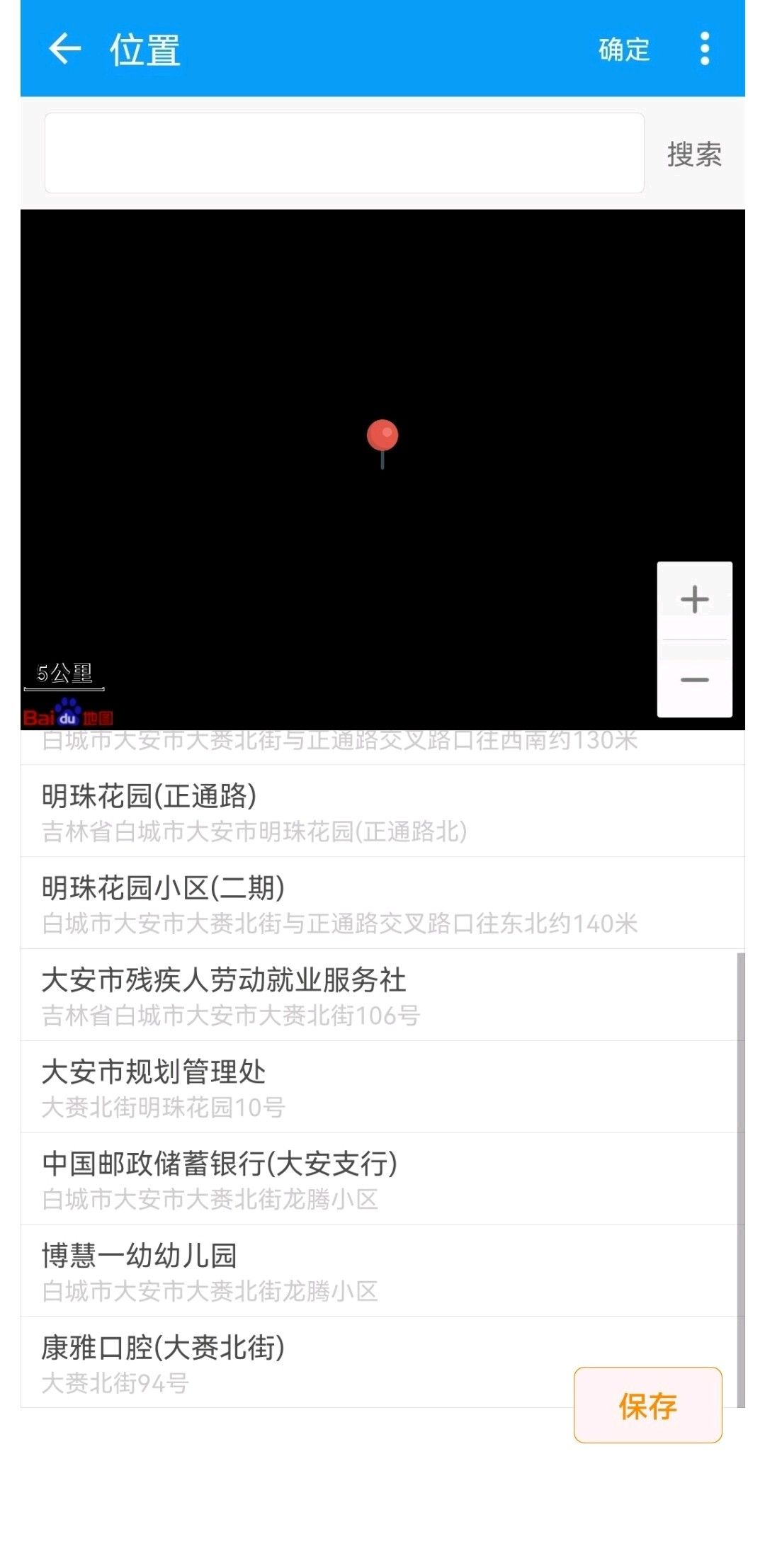Tap the 搜索 button
The height and width of the screenshot is (1568, 765).
(694, 154)
